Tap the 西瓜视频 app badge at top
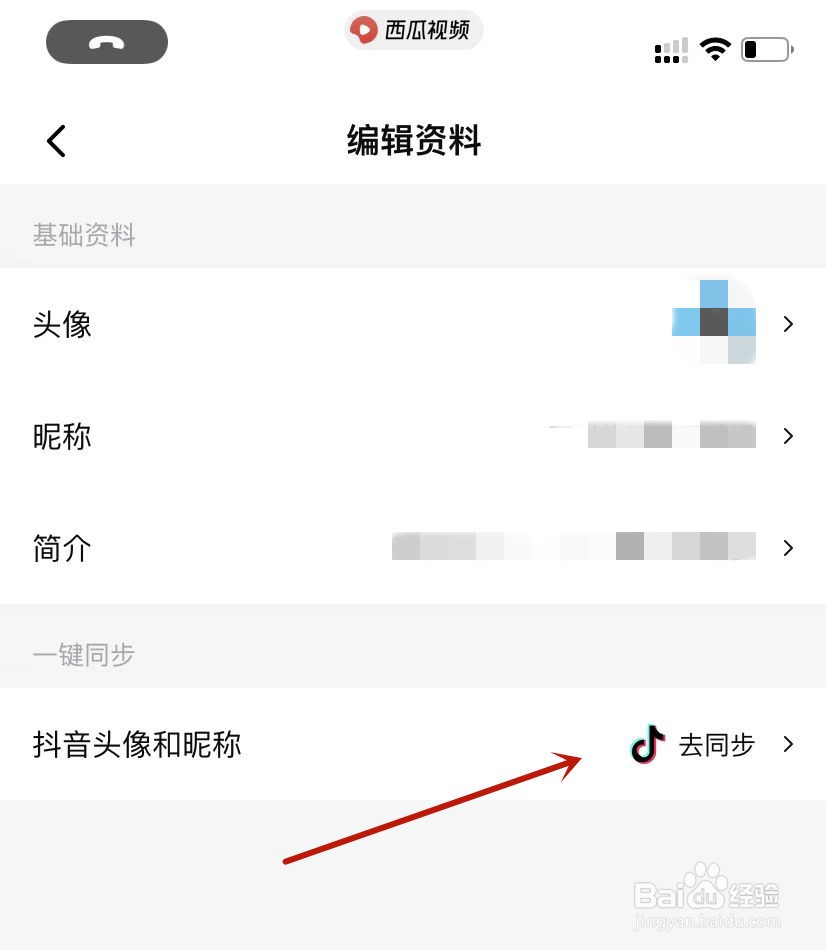 point(413,30)
